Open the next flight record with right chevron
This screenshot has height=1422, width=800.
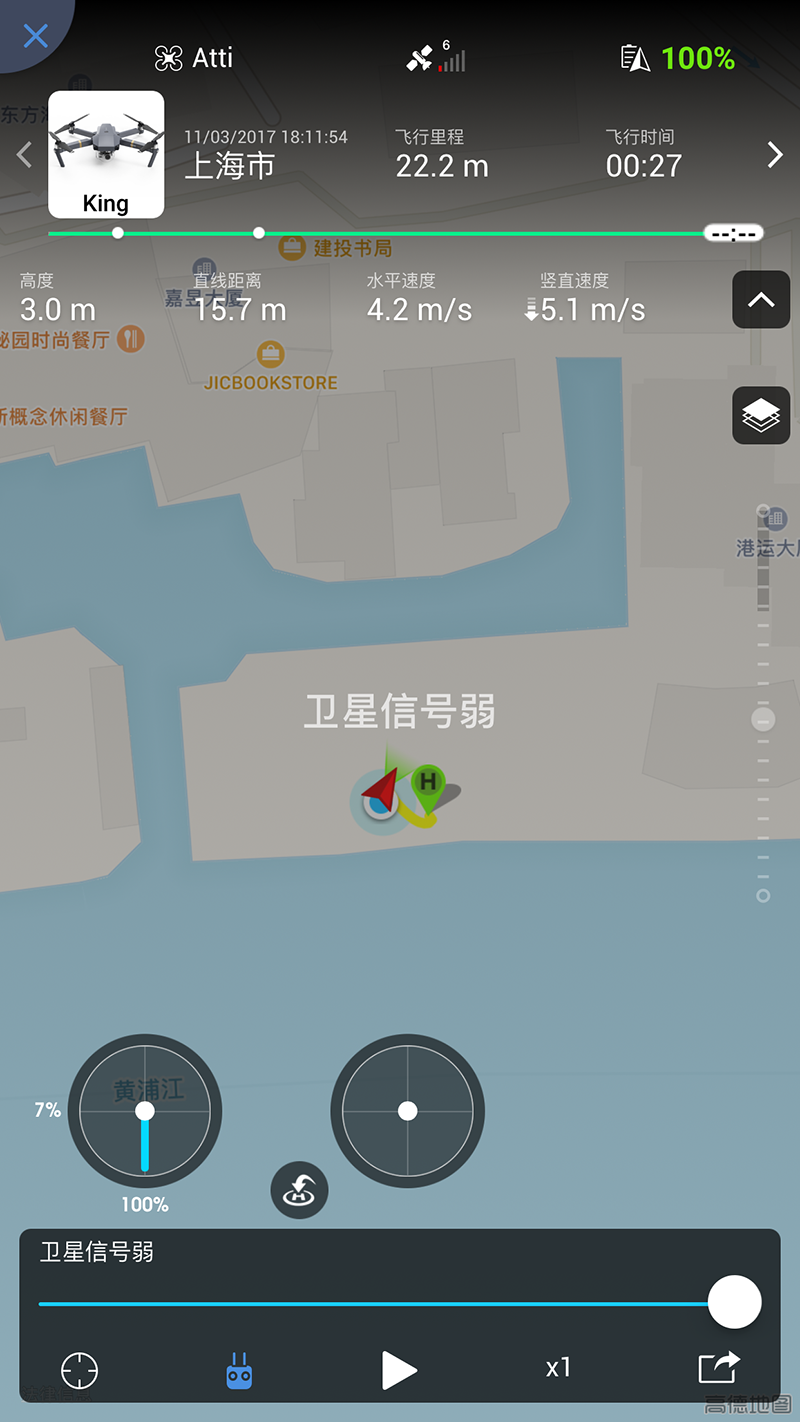point(775,155)
